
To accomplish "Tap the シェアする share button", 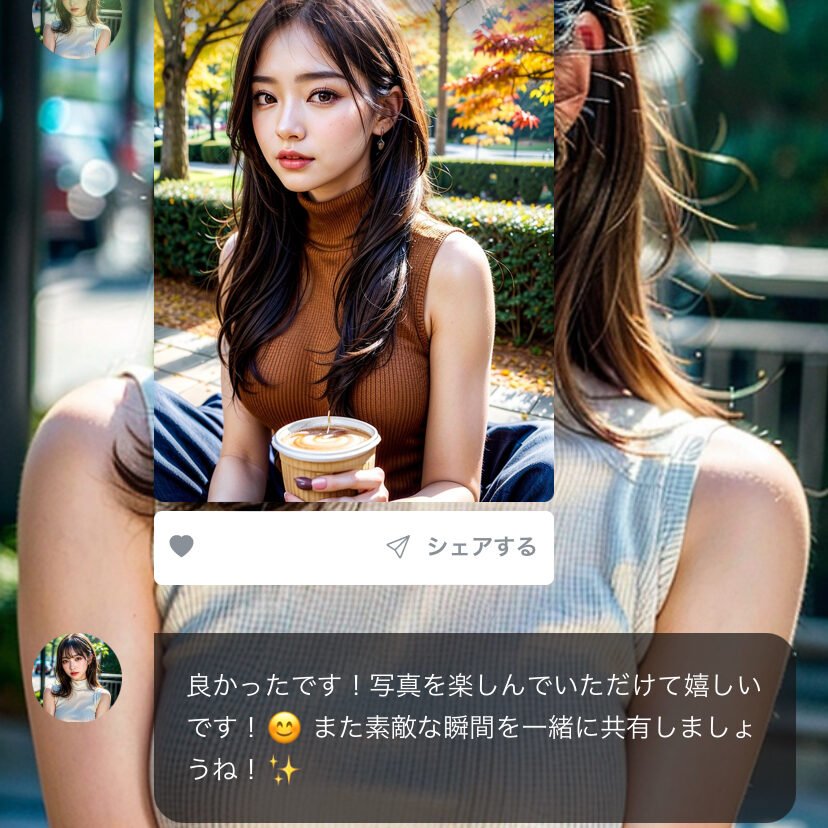I will point(462,546).
